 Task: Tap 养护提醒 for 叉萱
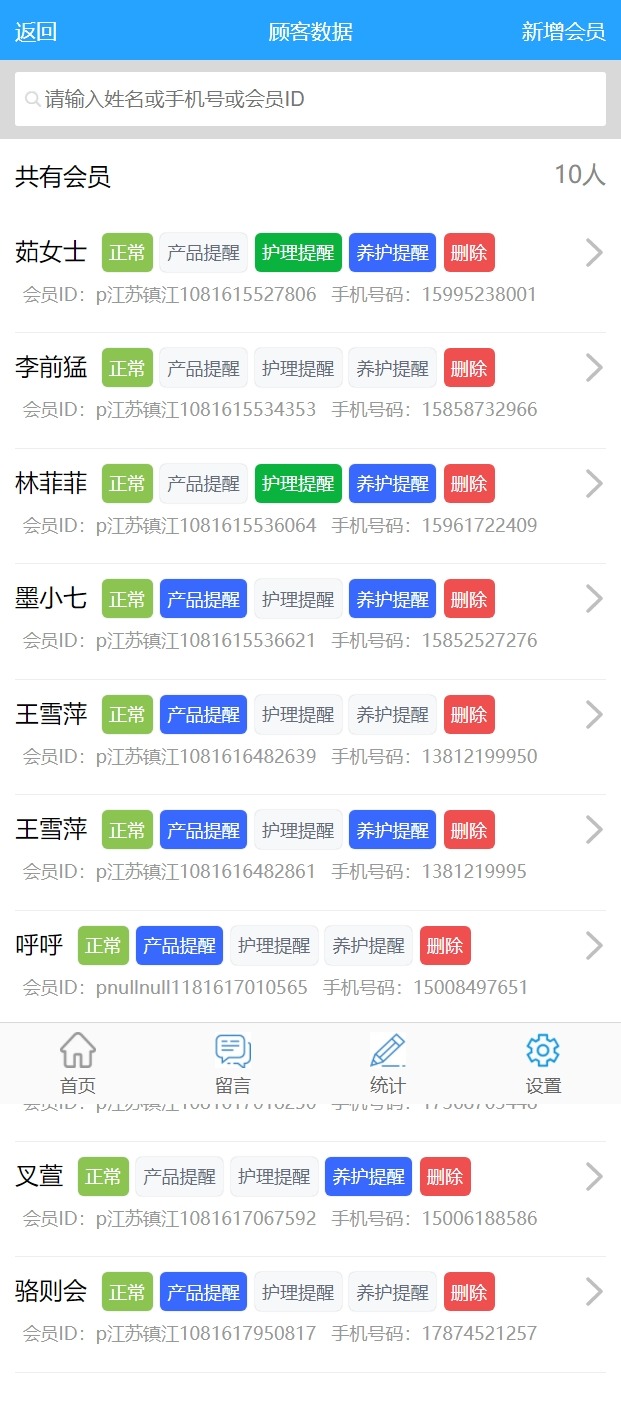(x=368, y=1177)
